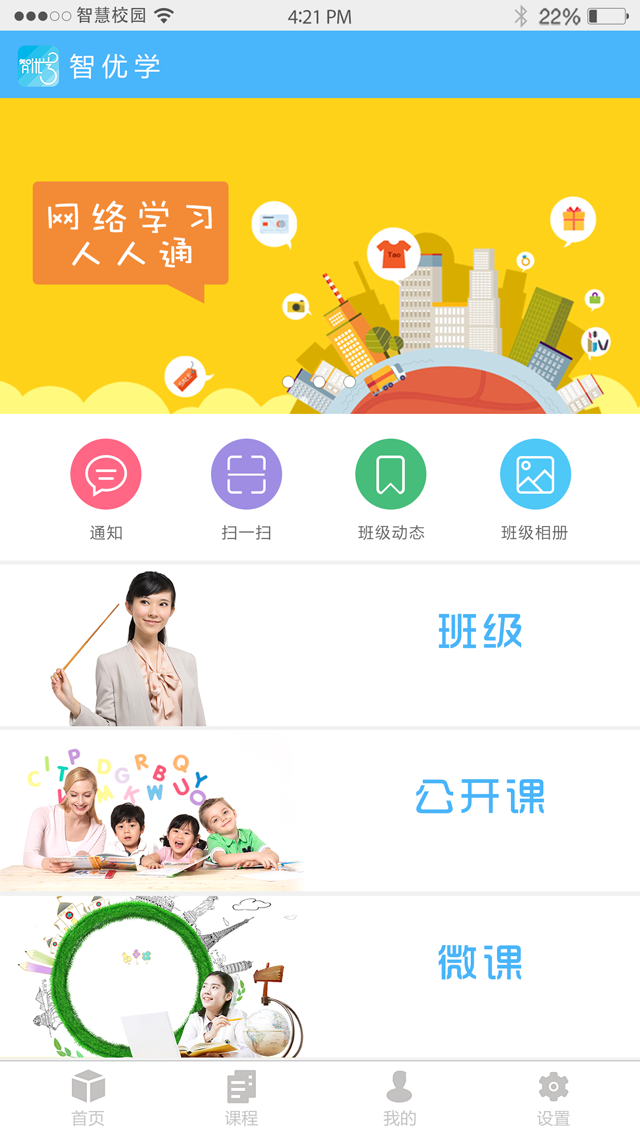Open the 微课 micro lessons card

click(320, 976)
